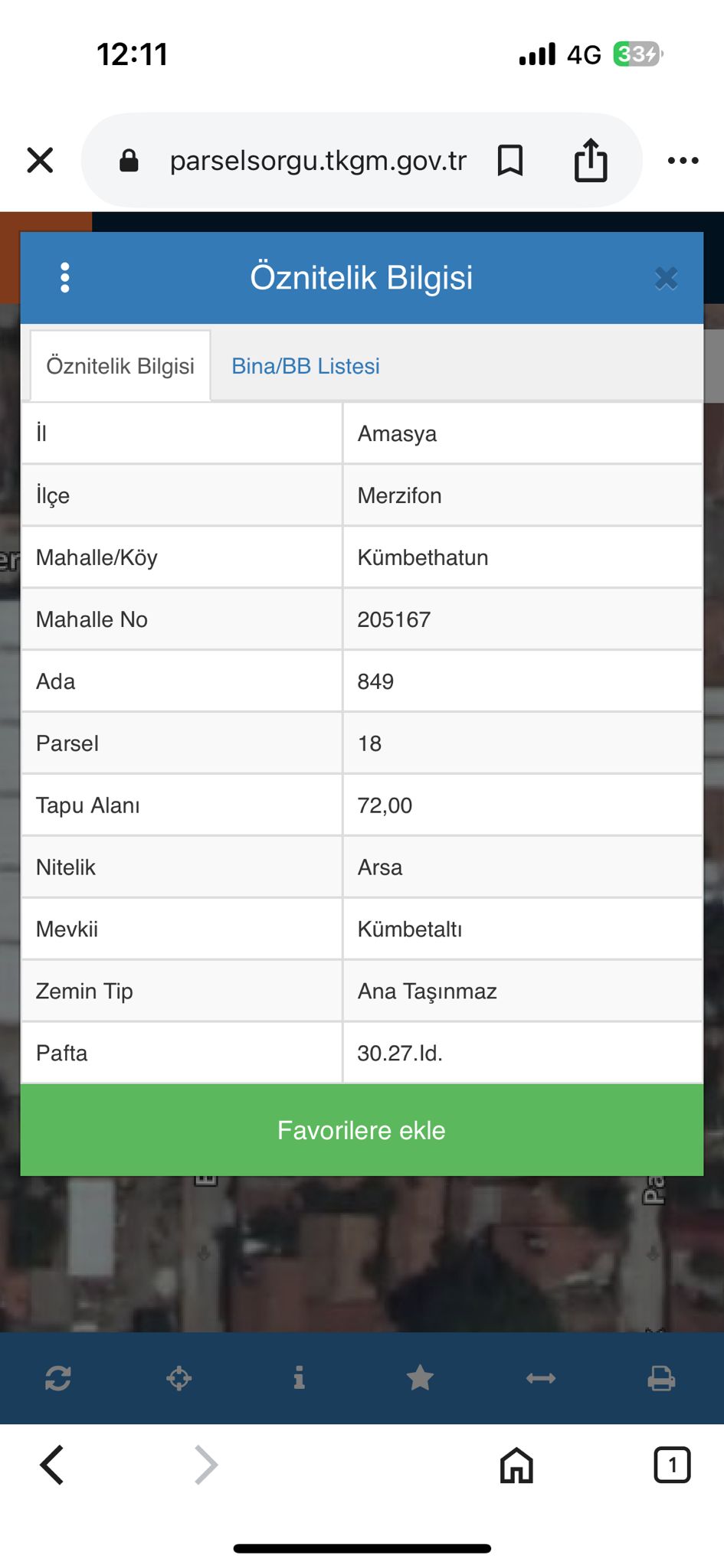Refresh the map using the toolbar
724x1568 pixels.
(58, 1378)
